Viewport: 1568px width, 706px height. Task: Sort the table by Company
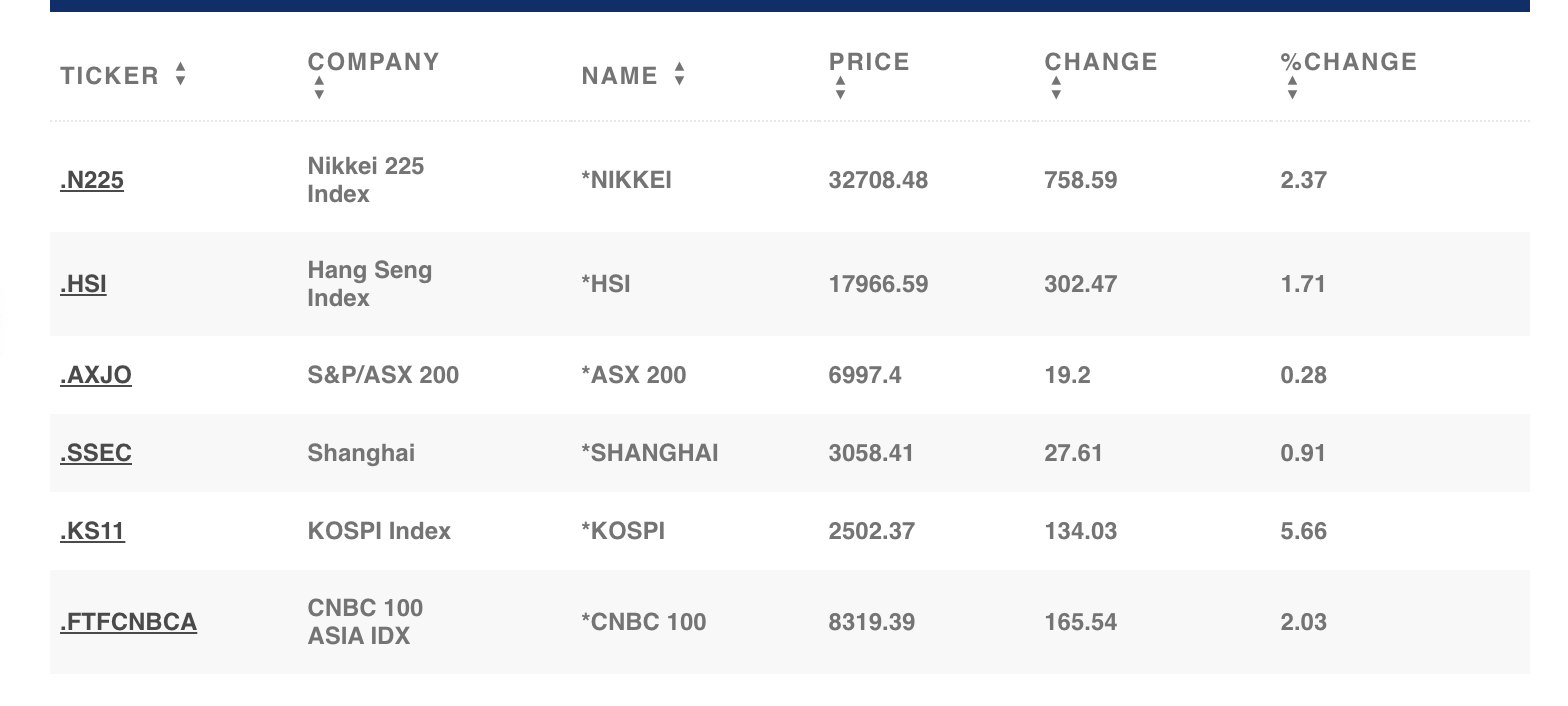point(319,88)
